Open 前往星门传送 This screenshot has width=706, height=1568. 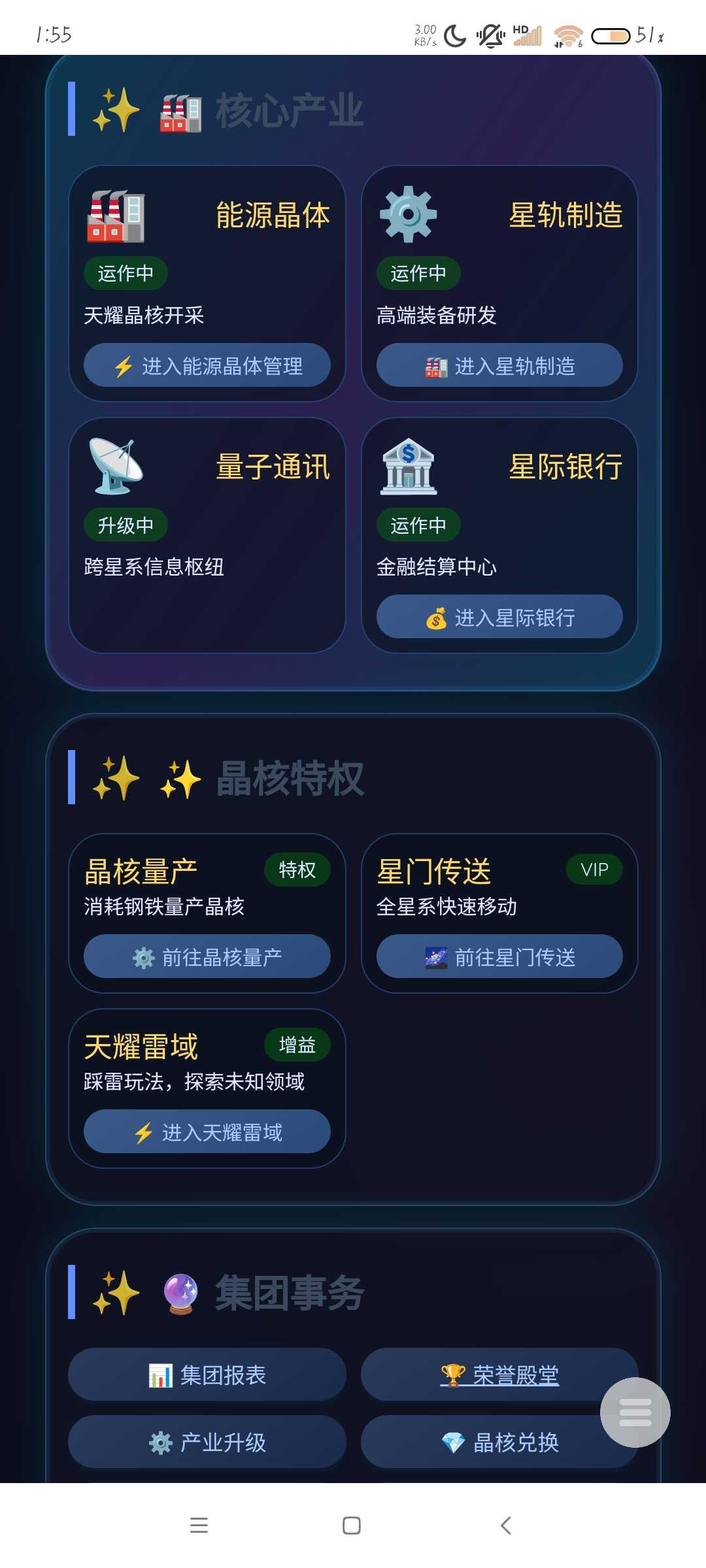point(499,956)
